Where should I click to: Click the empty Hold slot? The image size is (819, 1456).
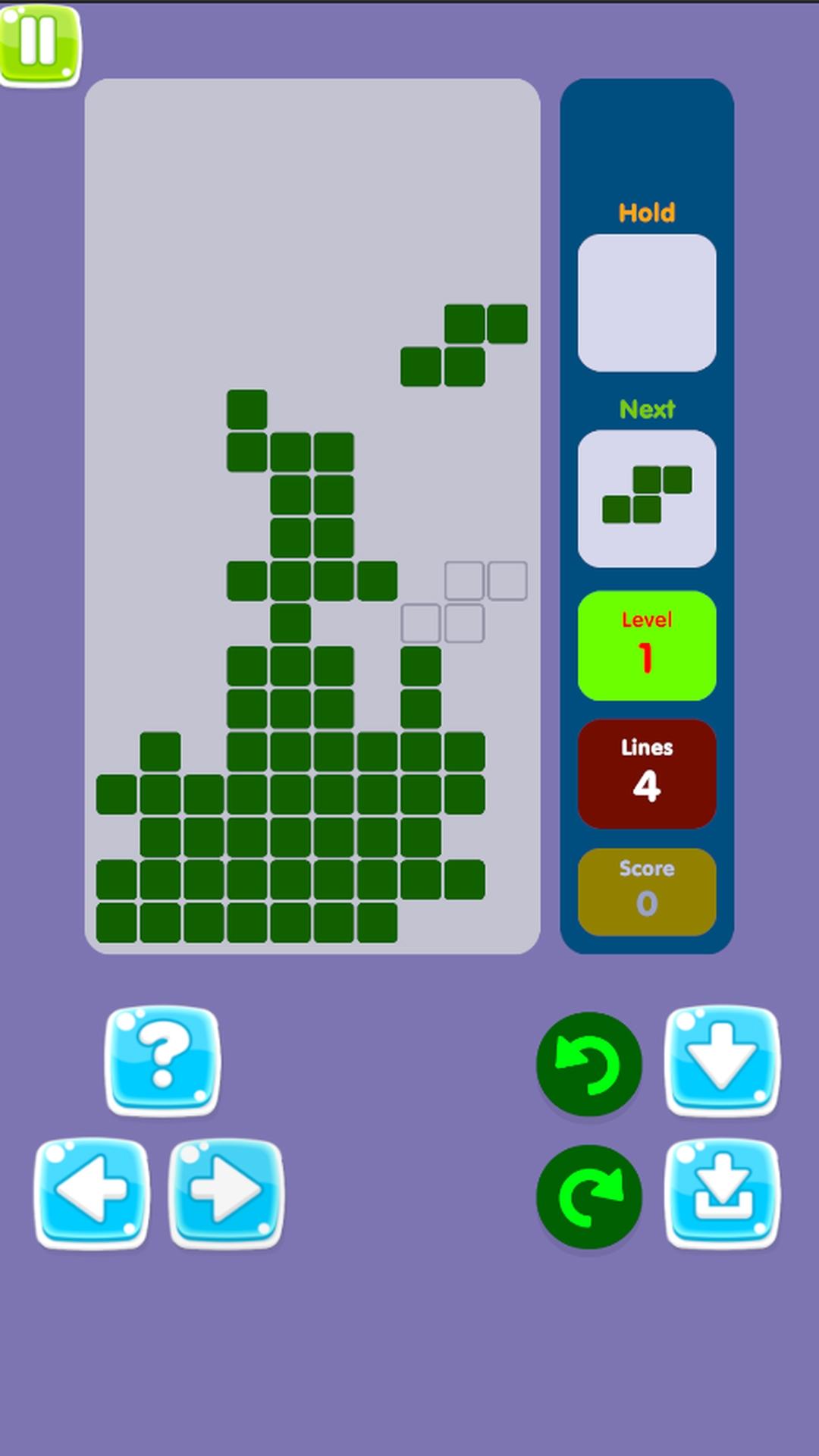[x=646, y=302]
